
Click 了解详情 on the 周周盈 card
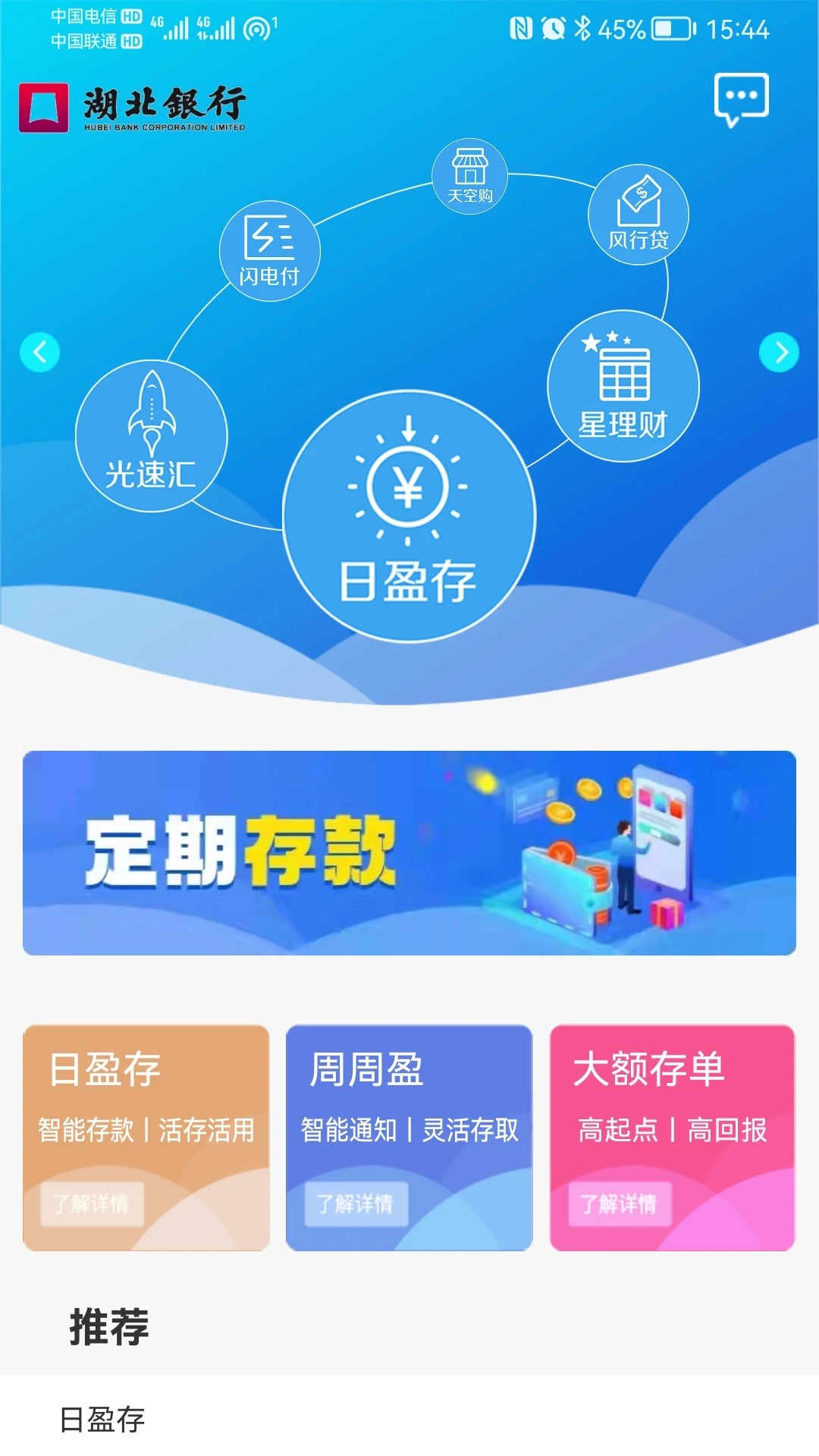tap(356, 1204)
